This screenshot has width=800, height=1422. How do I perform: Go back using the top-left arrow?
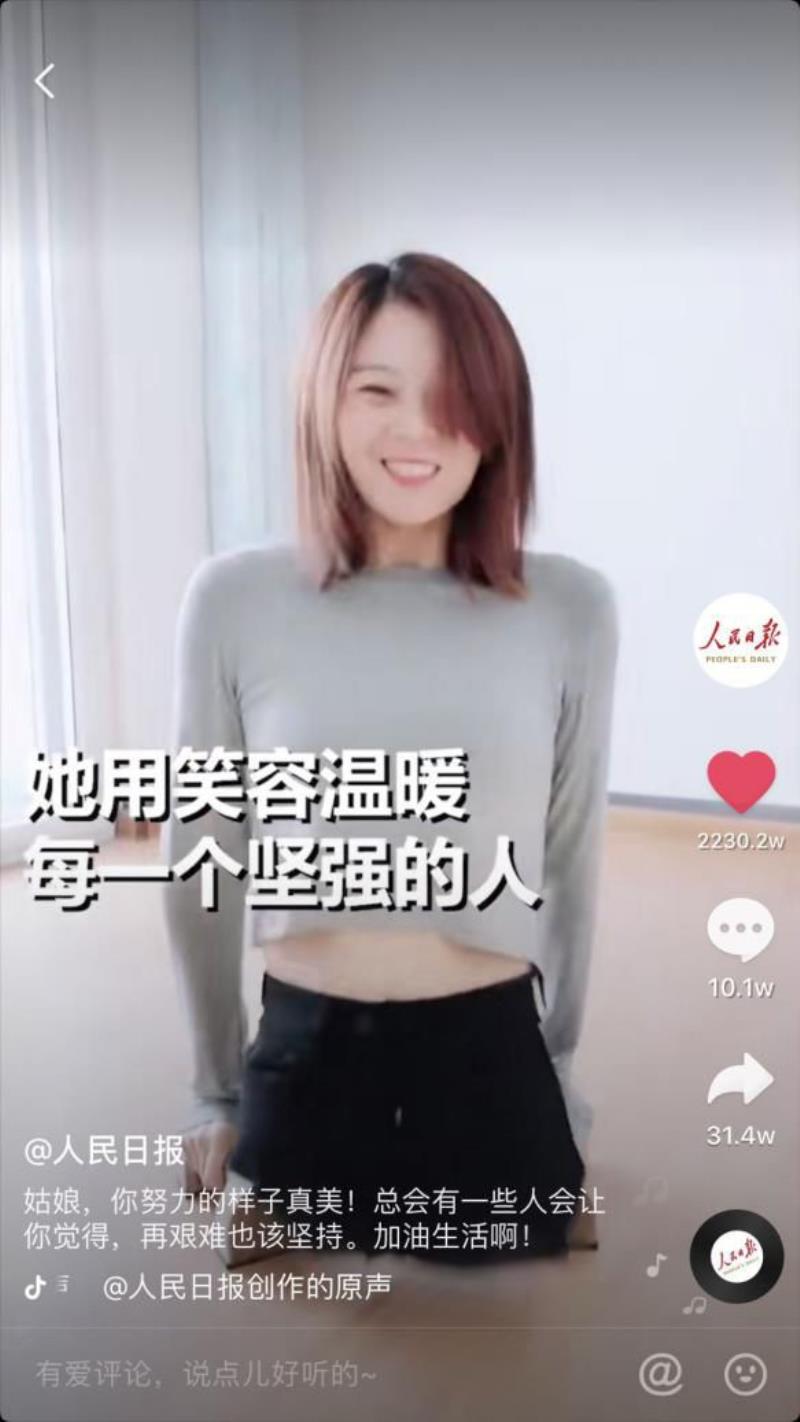pos(45,81)
